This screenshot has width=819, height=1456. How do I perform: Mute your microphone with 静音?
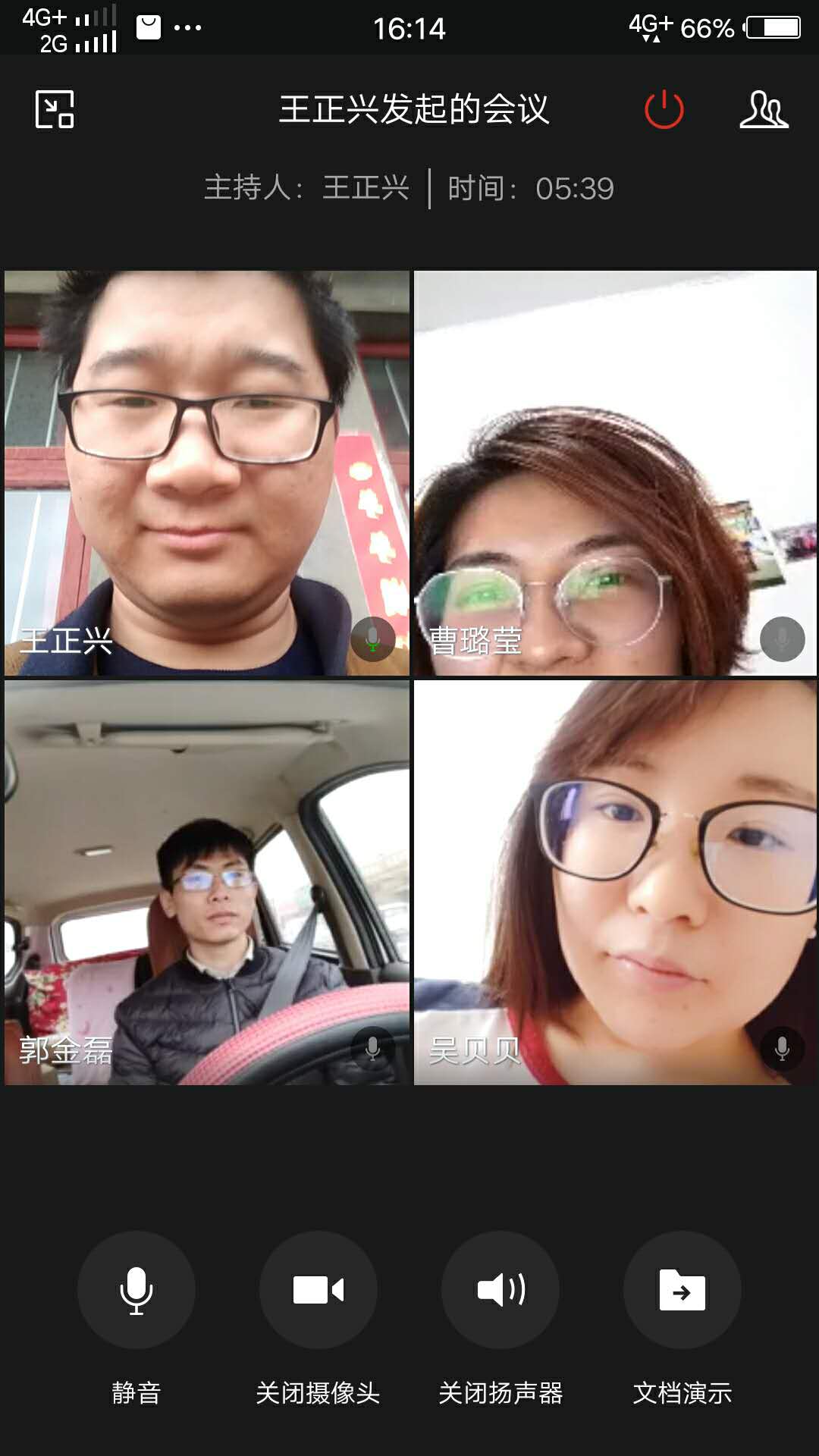tap(136, 1289)
